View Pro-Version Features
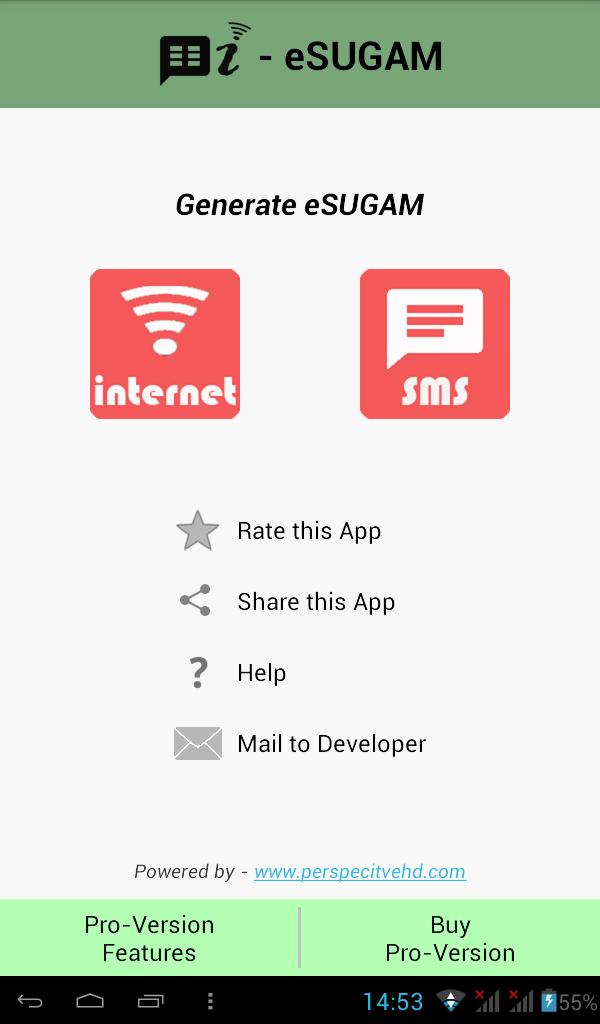 tap(149, 938)
